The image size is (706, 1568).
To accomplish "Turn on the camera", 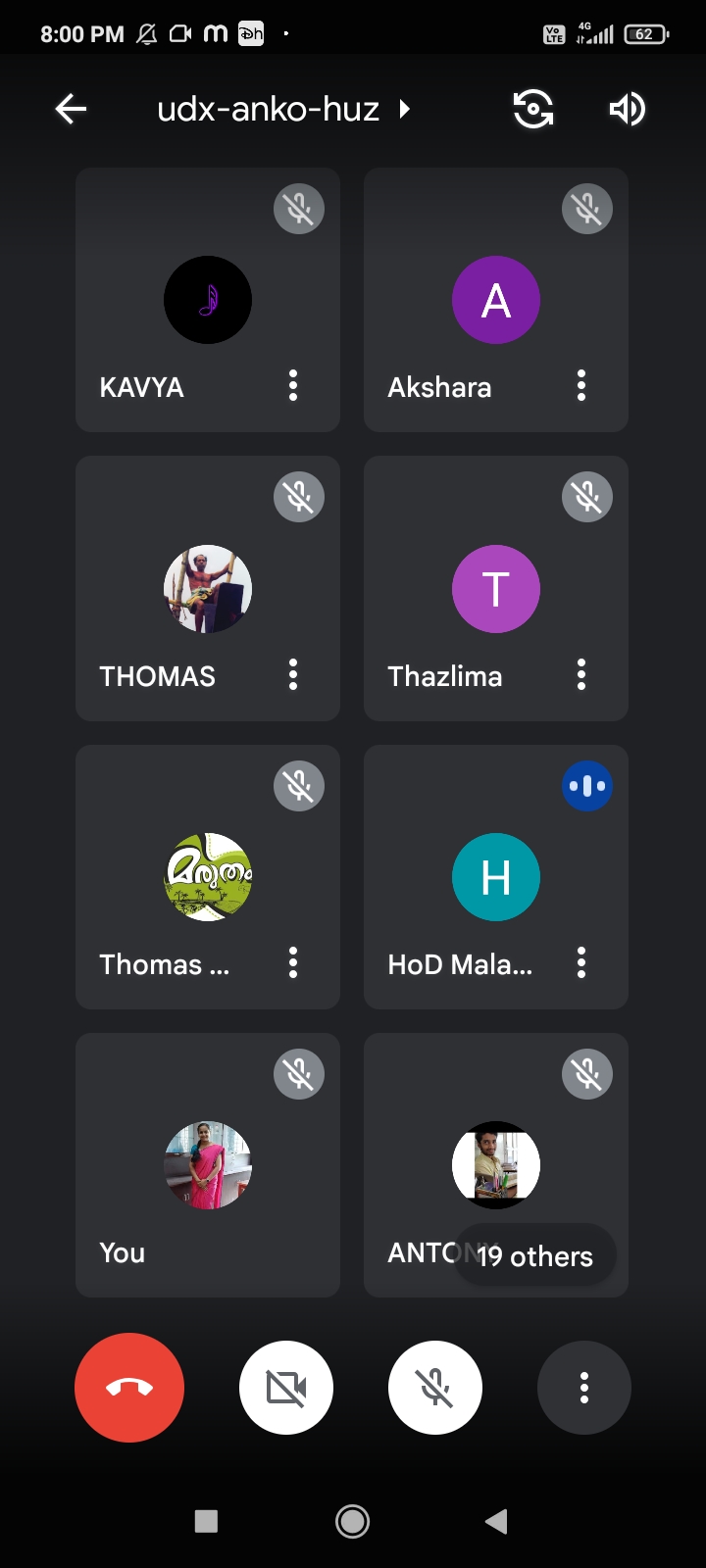I will tap(286, 1388).
